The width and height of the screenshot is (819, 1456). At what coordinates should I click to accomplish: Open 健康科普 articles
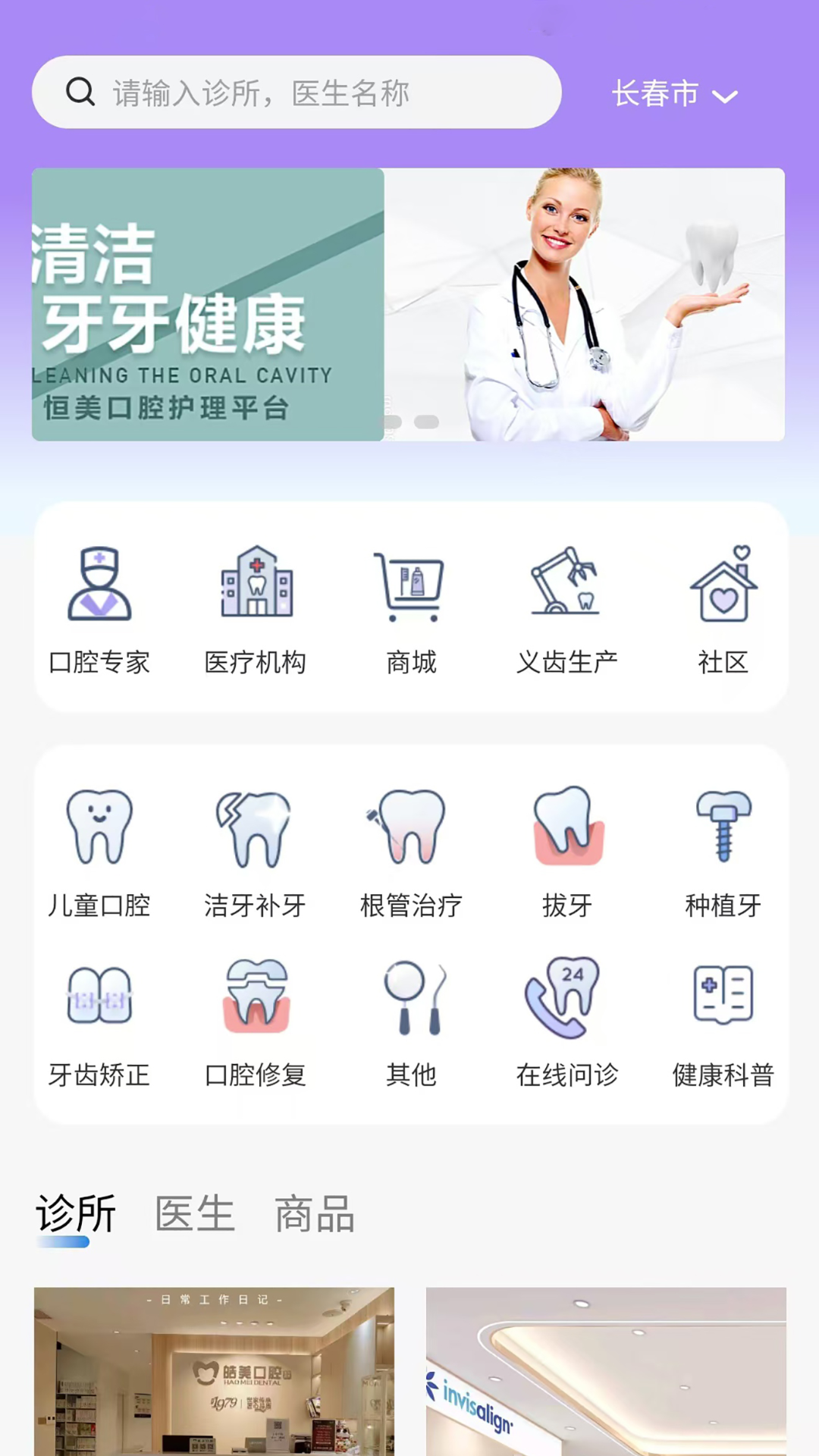[723, 1021]
